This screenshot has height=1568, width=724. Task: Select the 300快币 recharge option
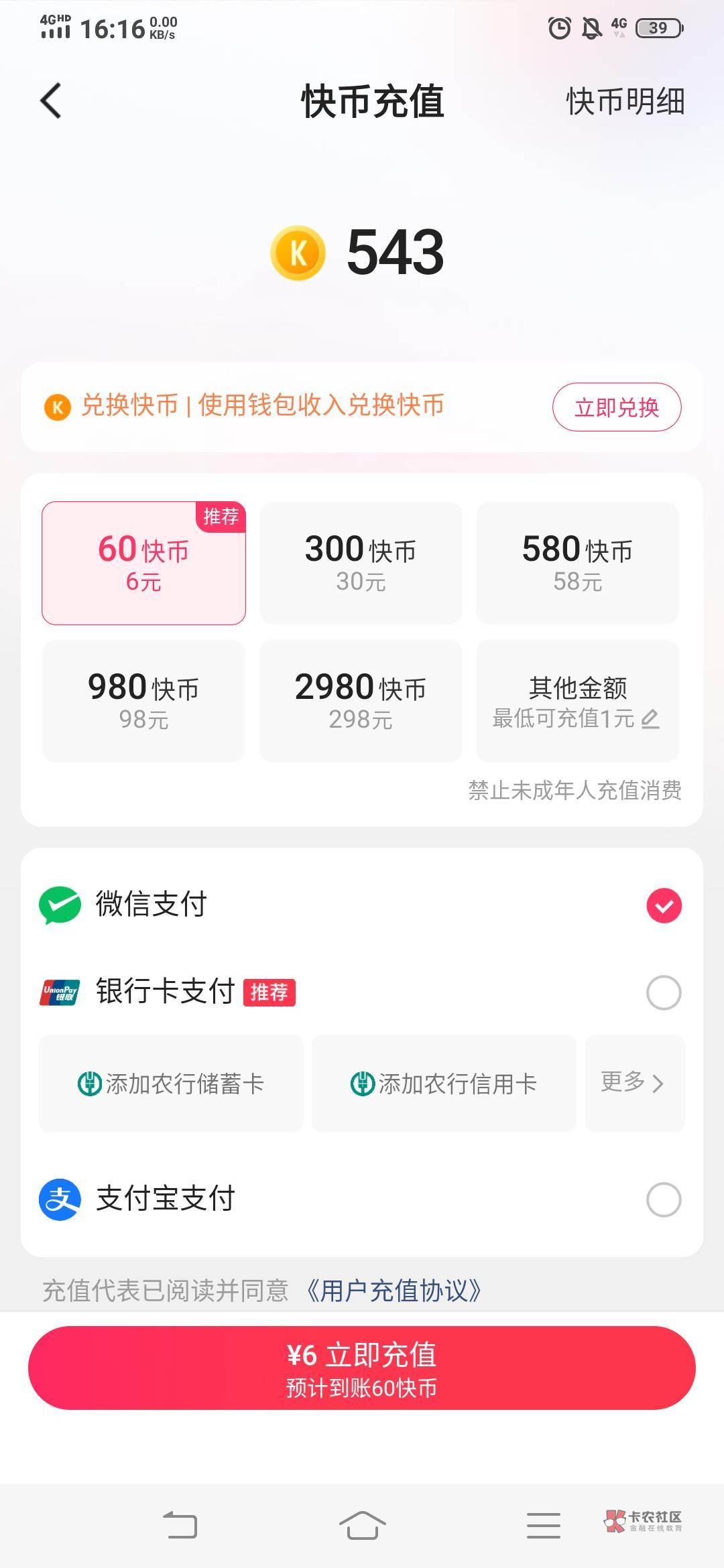(360, 563)
